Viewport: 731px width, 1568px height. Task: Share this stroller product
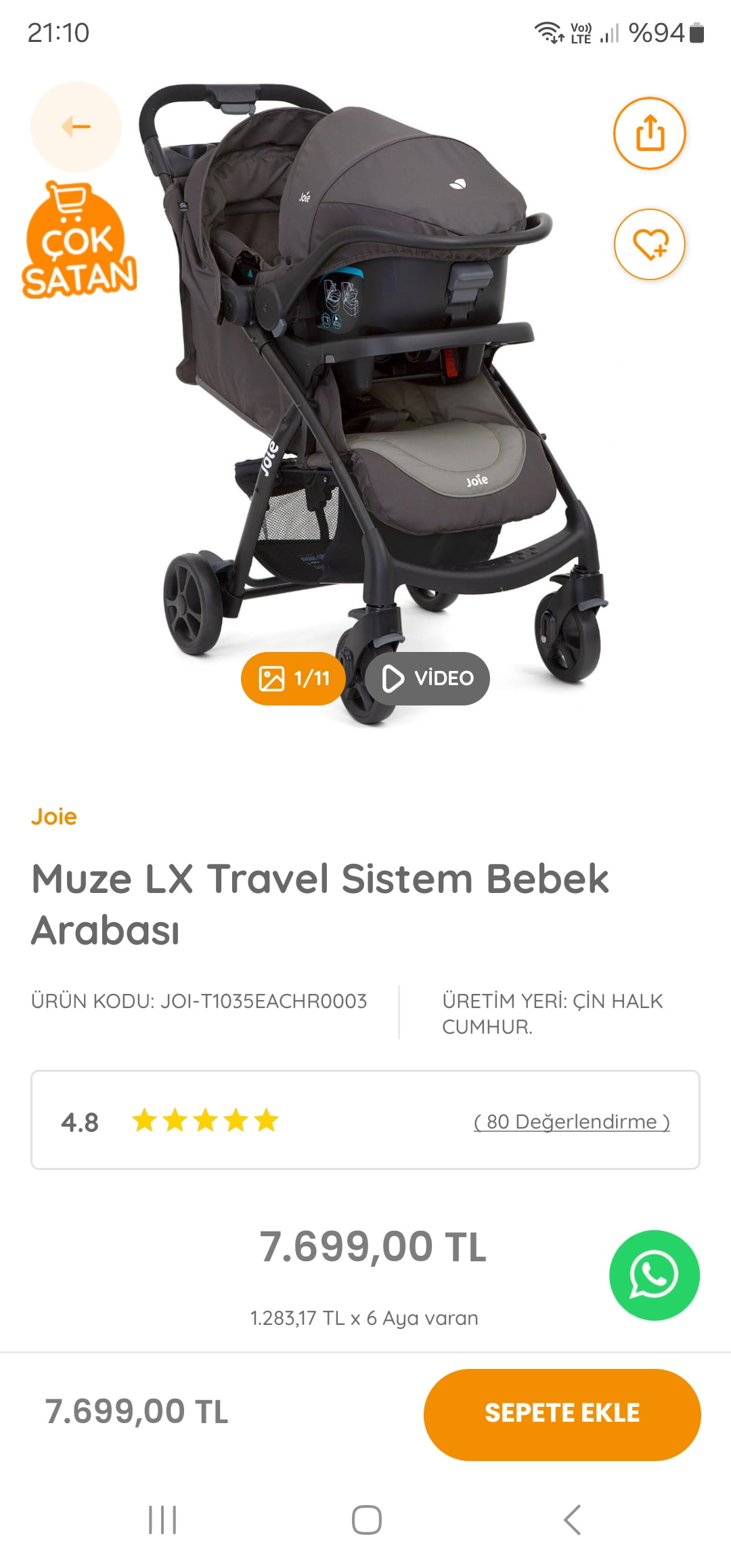tap(650, 133)
